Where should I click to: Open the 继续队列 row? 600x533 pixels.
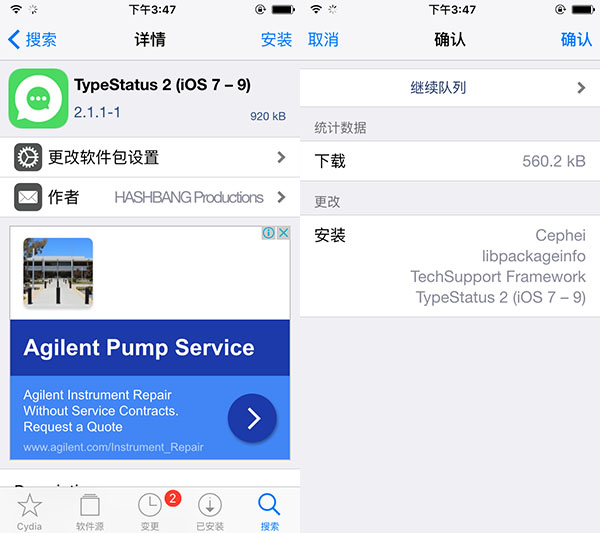450,88
